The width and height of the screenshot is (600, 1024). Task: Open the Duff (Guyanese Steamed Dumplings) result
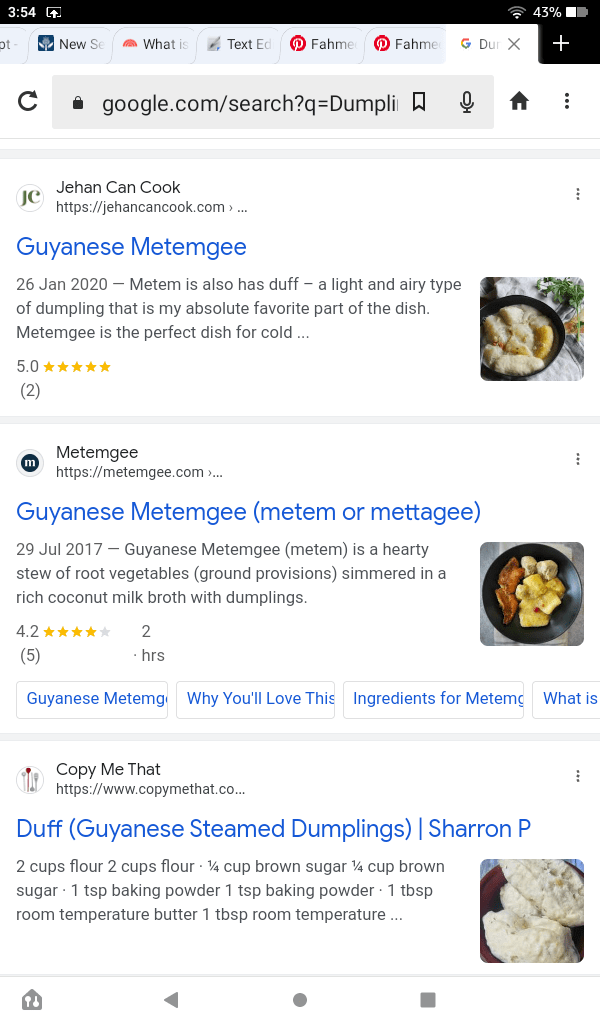pos(273,829)
